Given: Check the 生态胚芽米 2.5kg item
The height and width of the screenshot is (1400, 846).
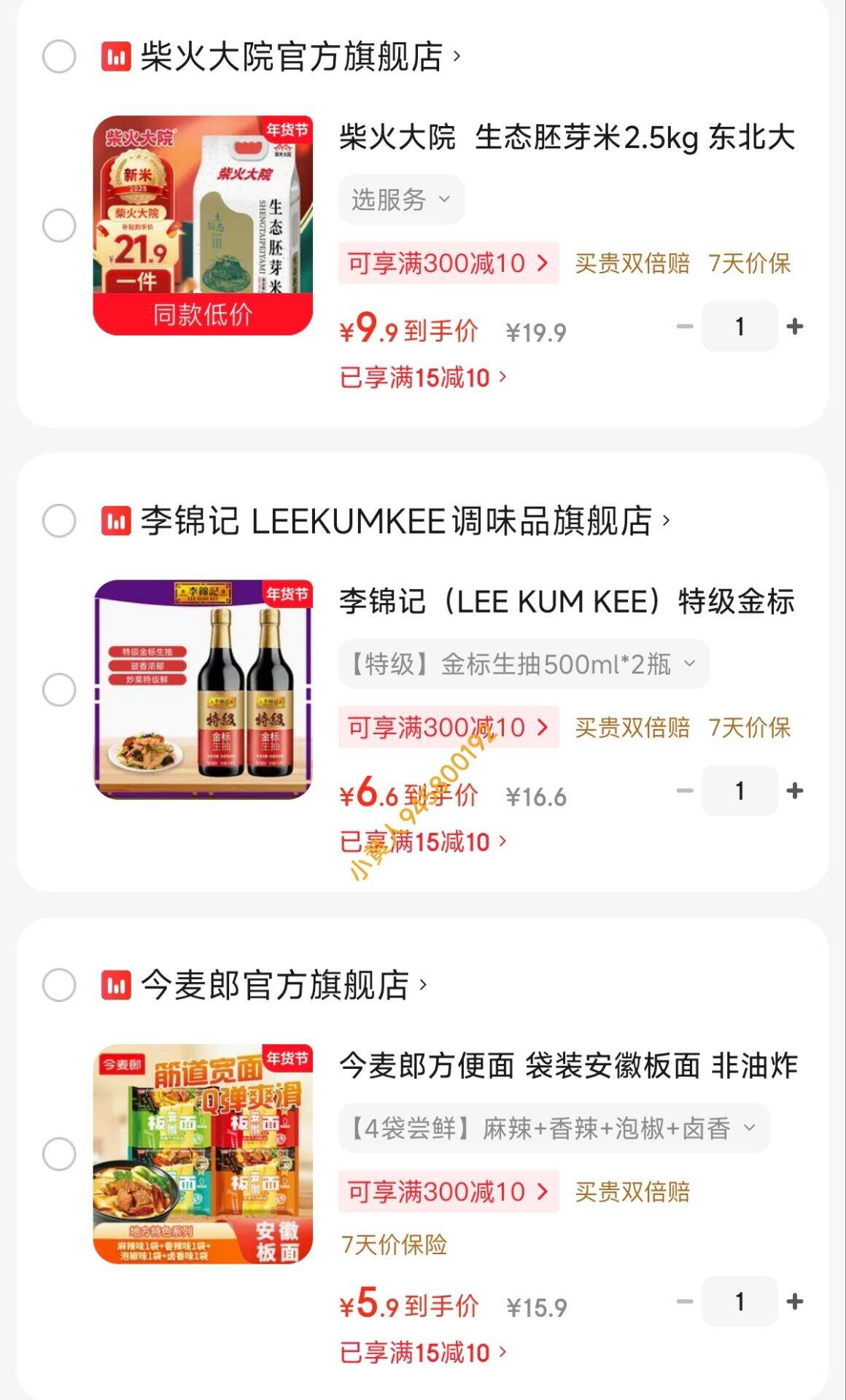Looking at the screenshot, I should (x=59, y=225).
